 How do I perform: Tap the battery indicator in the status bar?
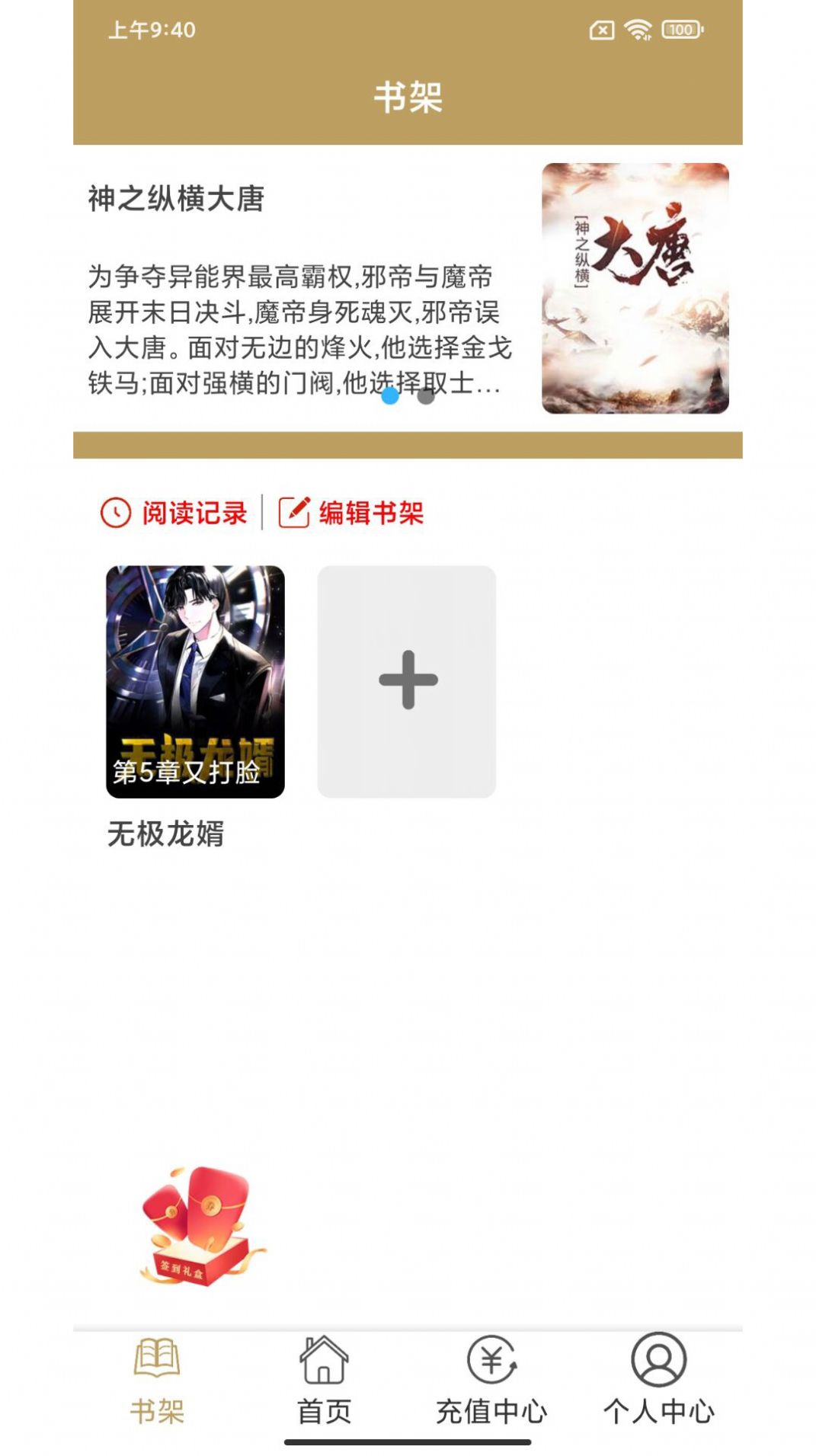[683, 30]
